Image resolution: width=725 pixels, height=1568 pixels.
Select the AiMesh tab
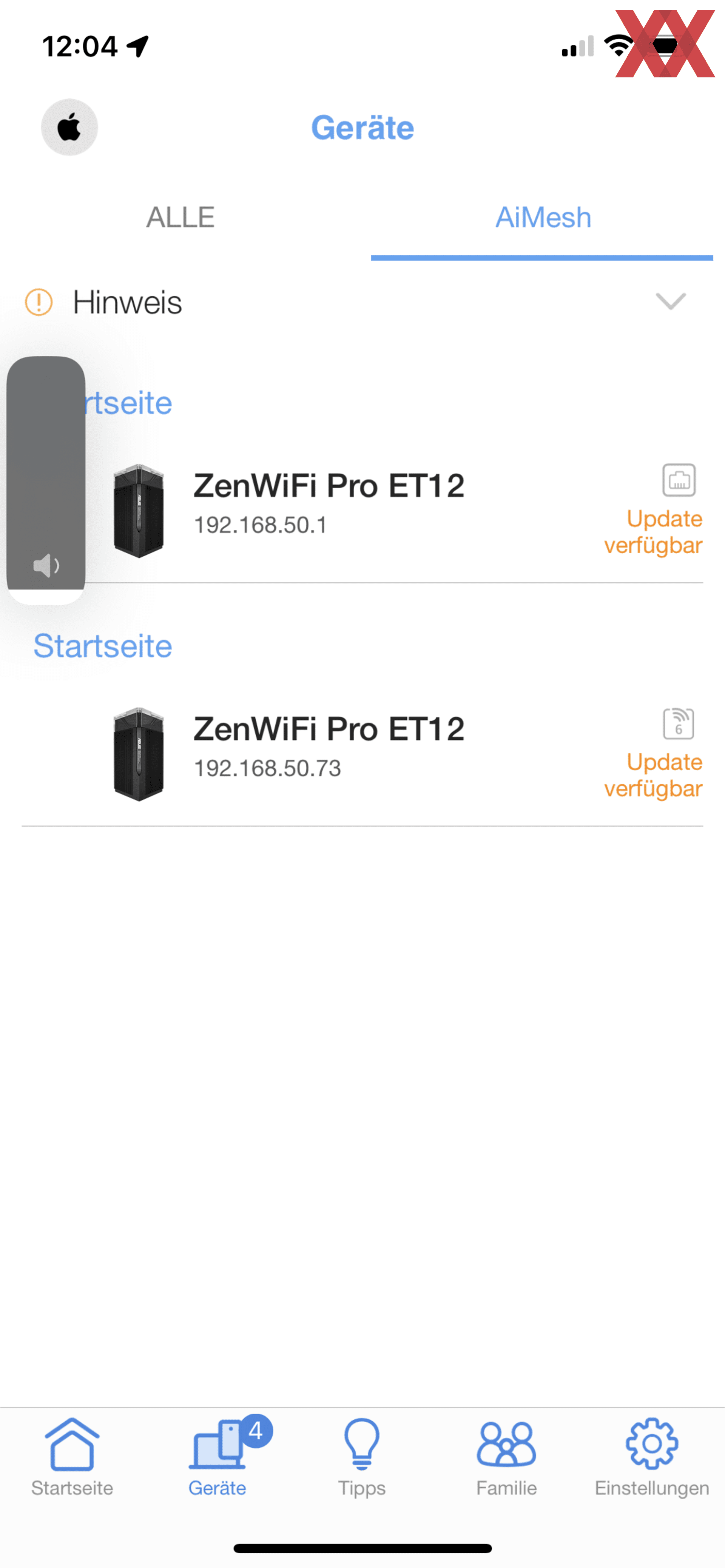[542, 217]
